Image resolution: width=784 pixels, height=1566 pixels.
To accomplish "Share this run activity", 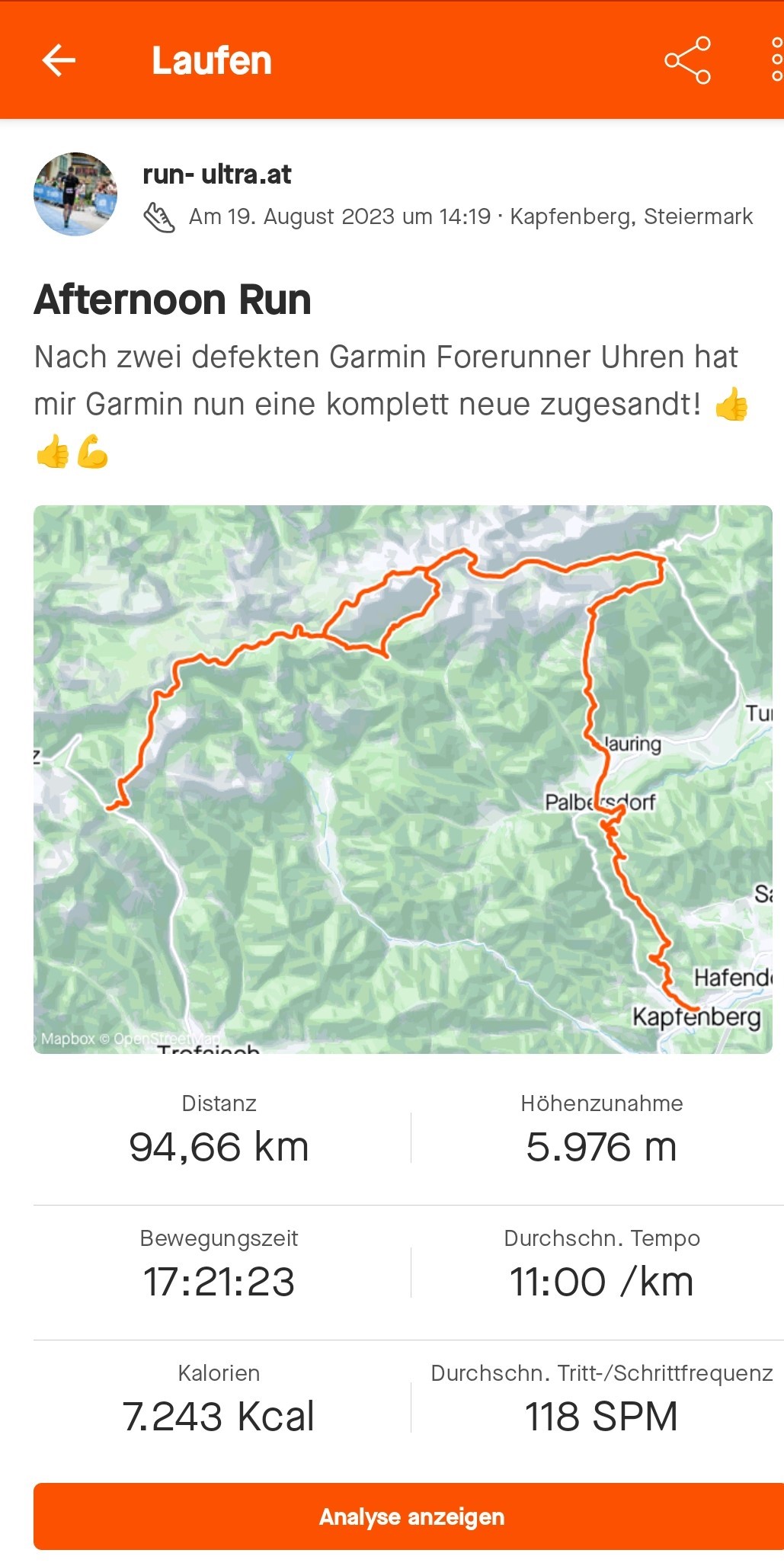I will pyautogui.click(x=687, y=60).
